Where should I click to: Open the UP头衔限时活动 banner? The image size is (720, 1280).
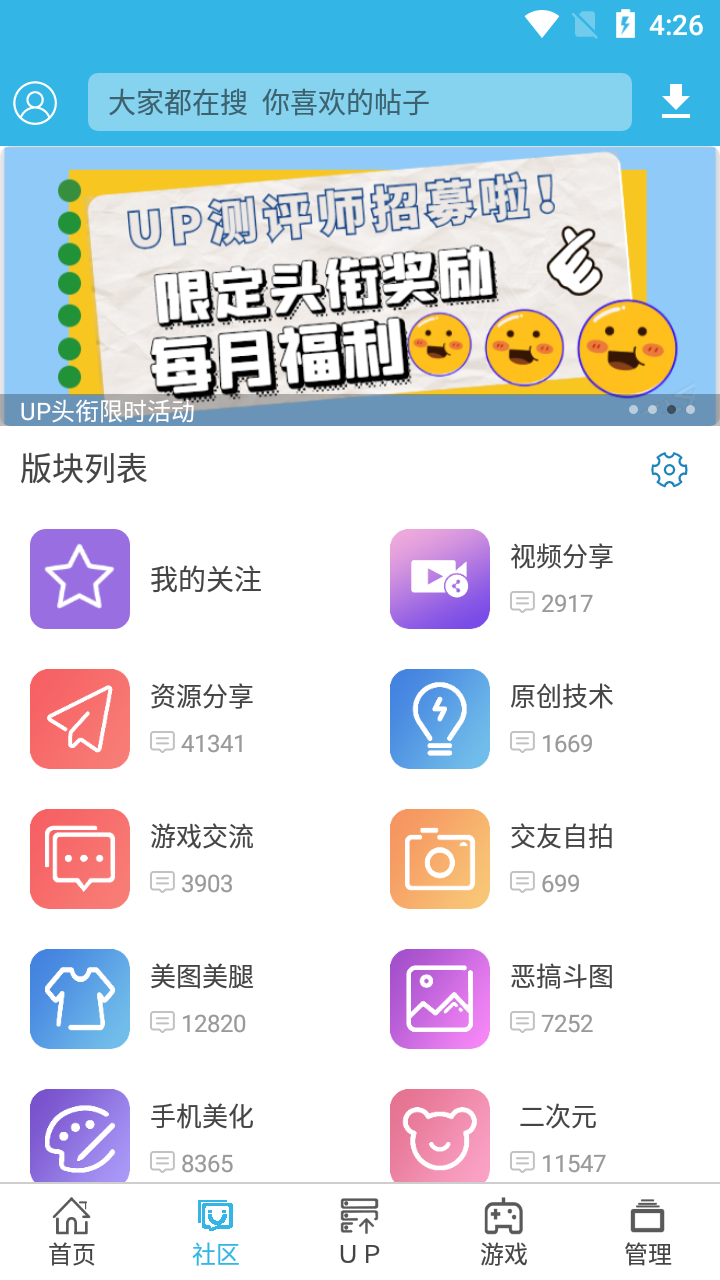(360, 285)
